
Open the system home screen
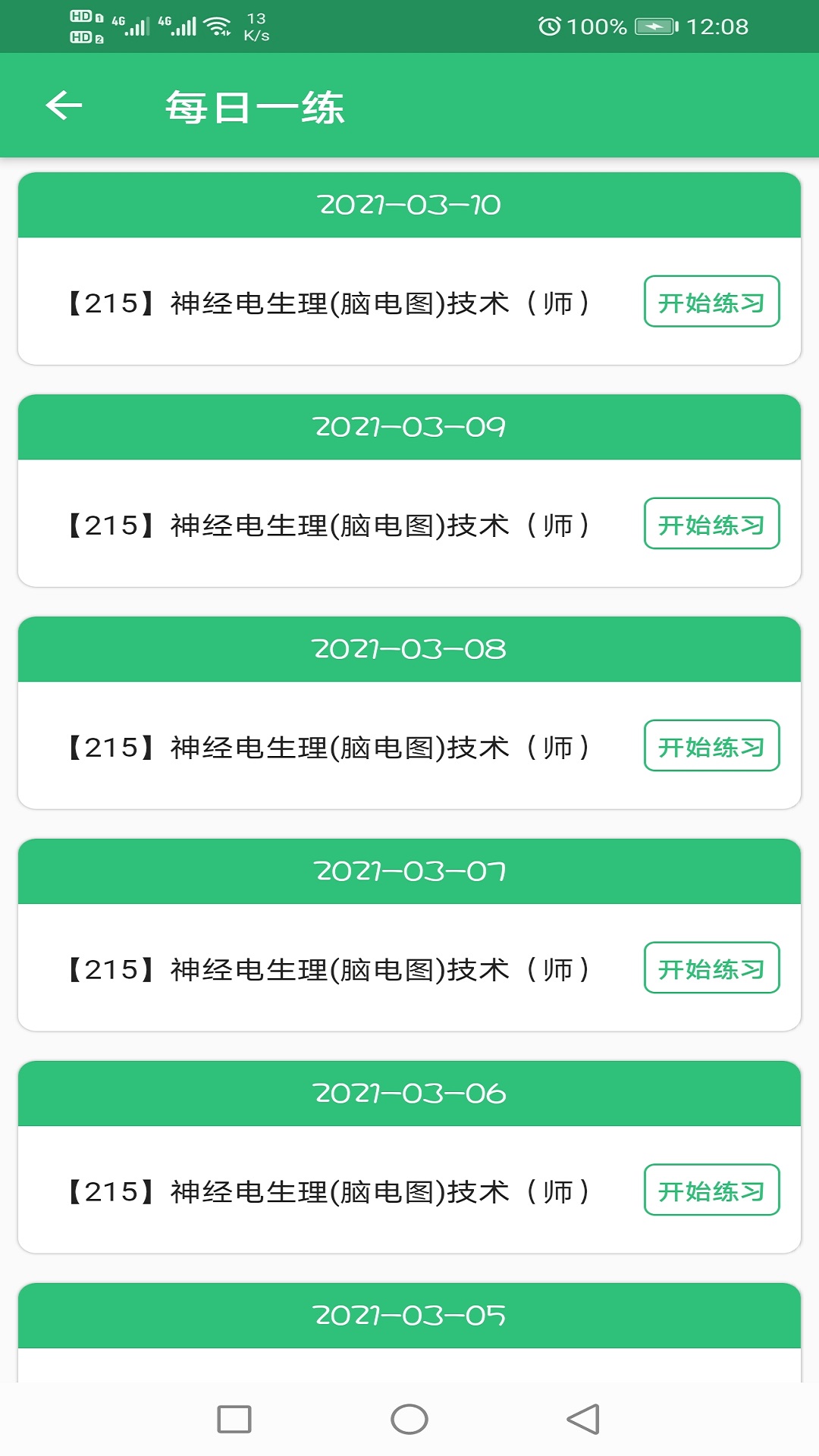(x=409, y=1420)
